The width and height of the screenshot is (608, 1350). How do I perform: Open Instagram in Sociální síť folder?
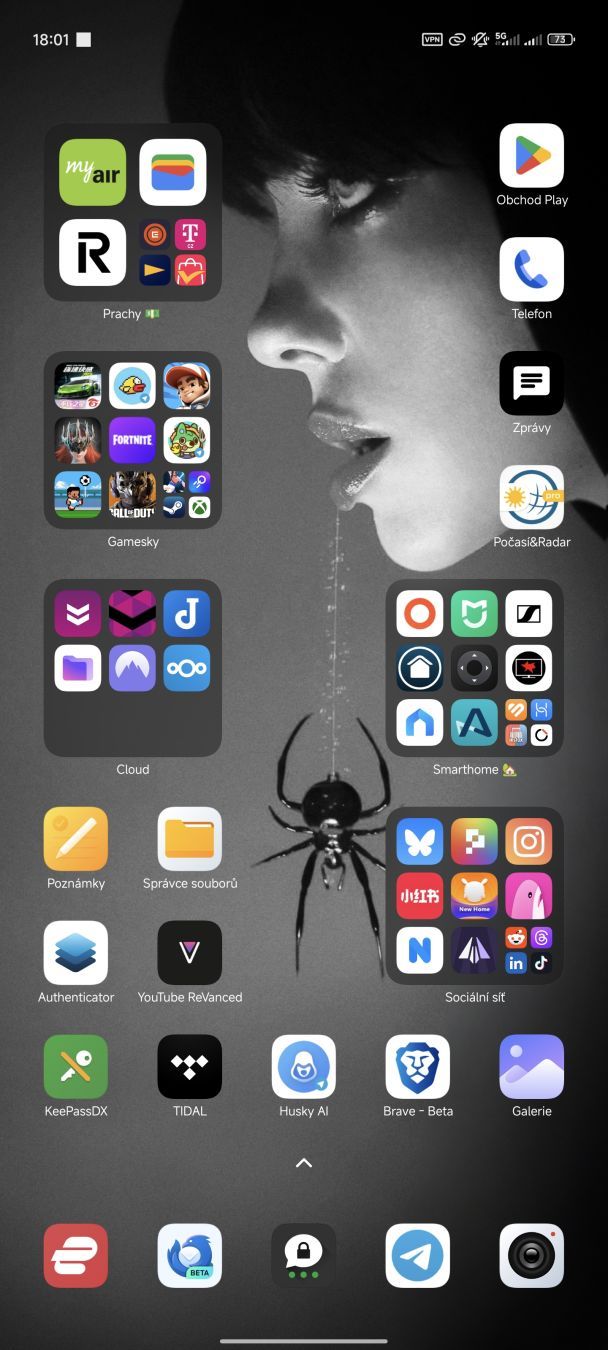(x=529, y=842)
